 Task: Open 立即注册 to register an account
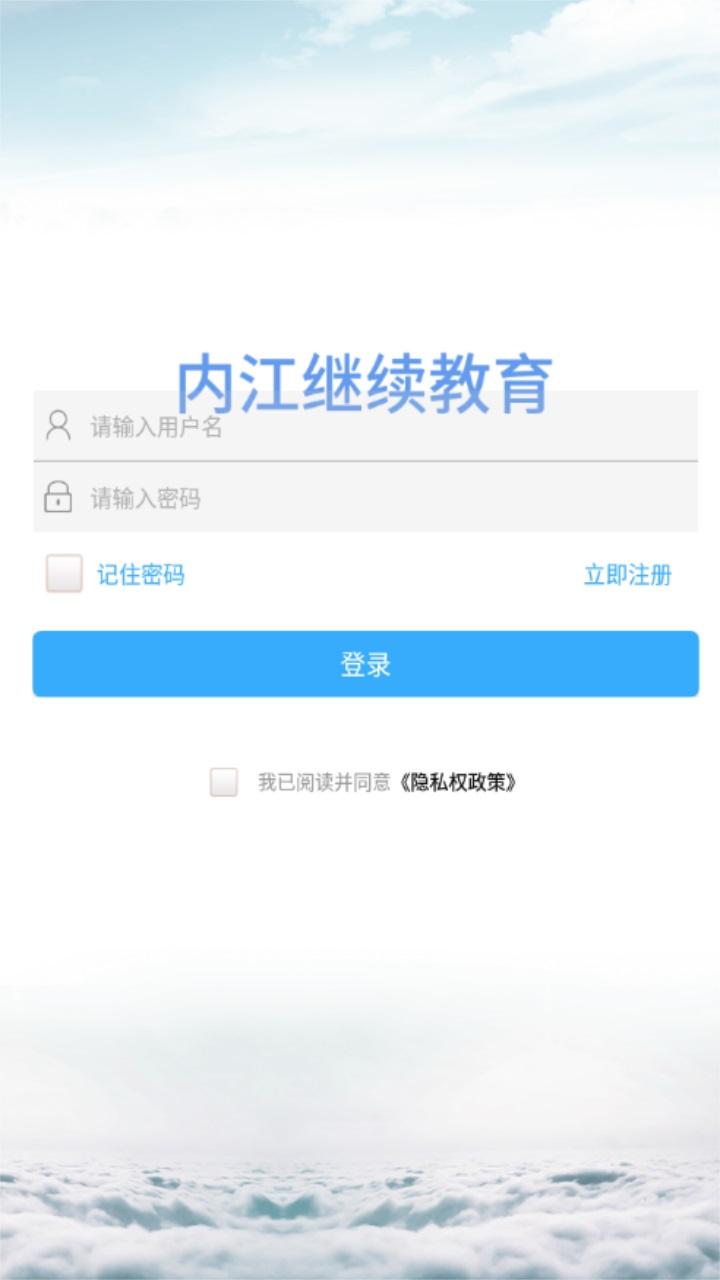(x=627, y=575)
